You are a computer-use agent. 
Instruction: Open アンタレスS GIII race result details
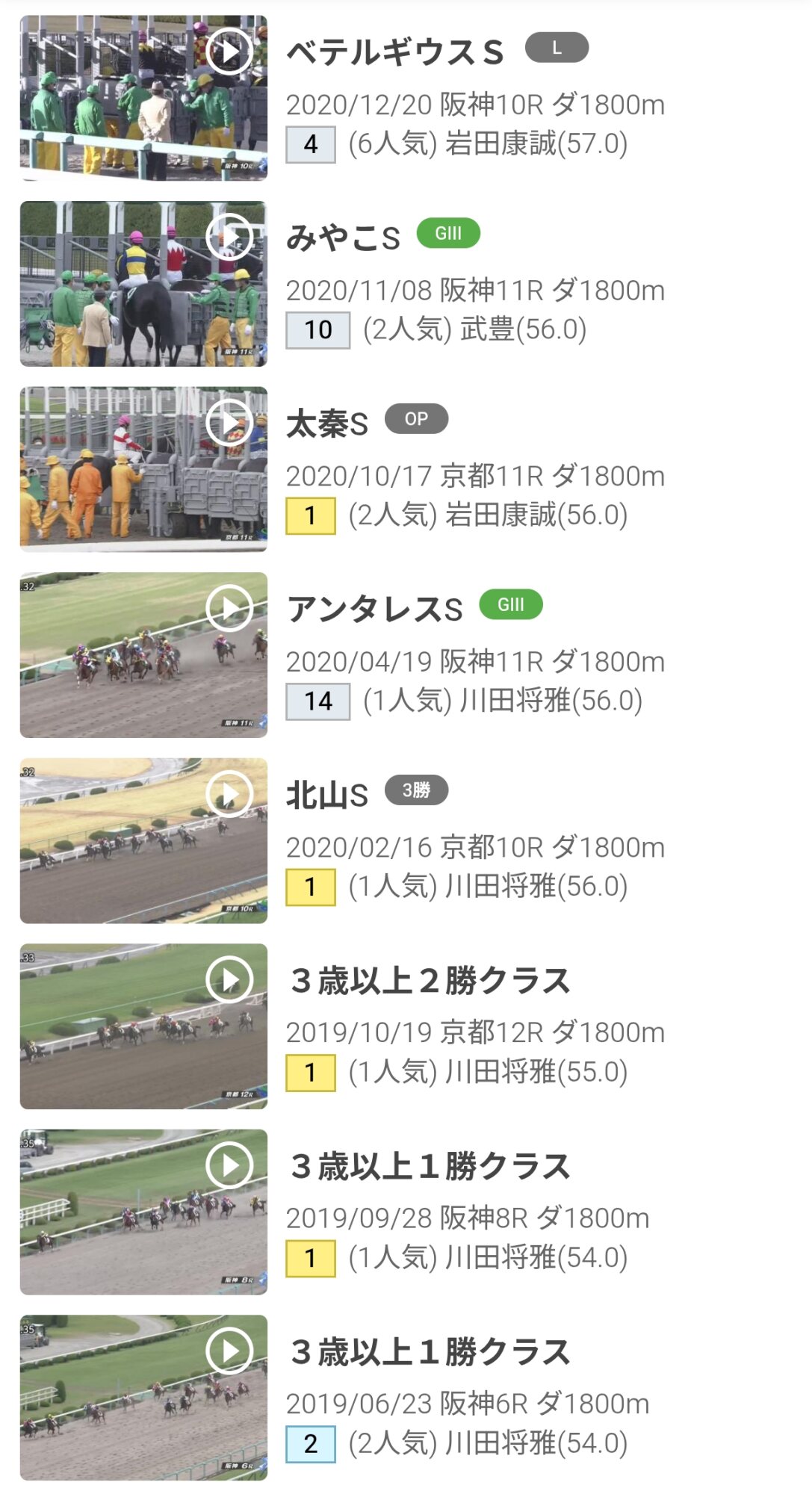(x=375, y=609)
